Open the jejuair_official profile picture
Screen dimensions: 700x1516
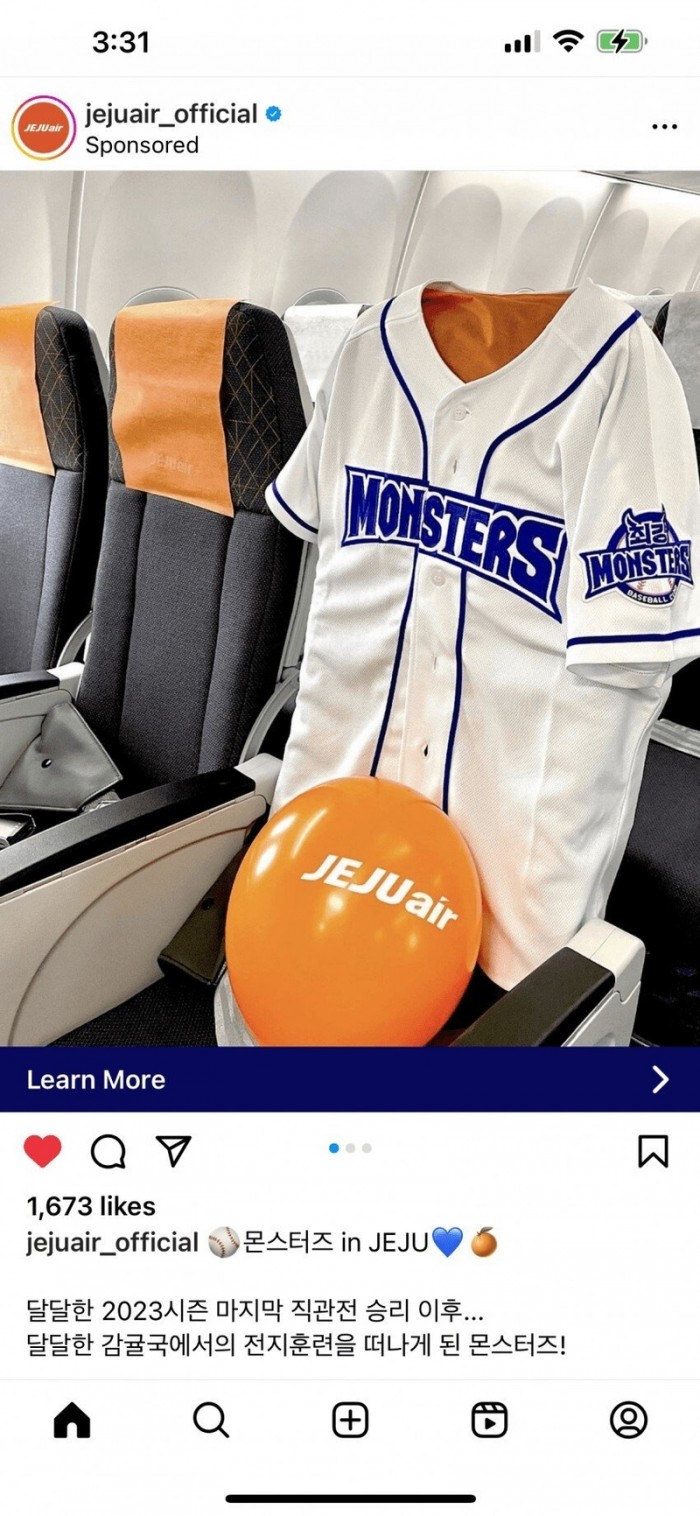(44, 128)
